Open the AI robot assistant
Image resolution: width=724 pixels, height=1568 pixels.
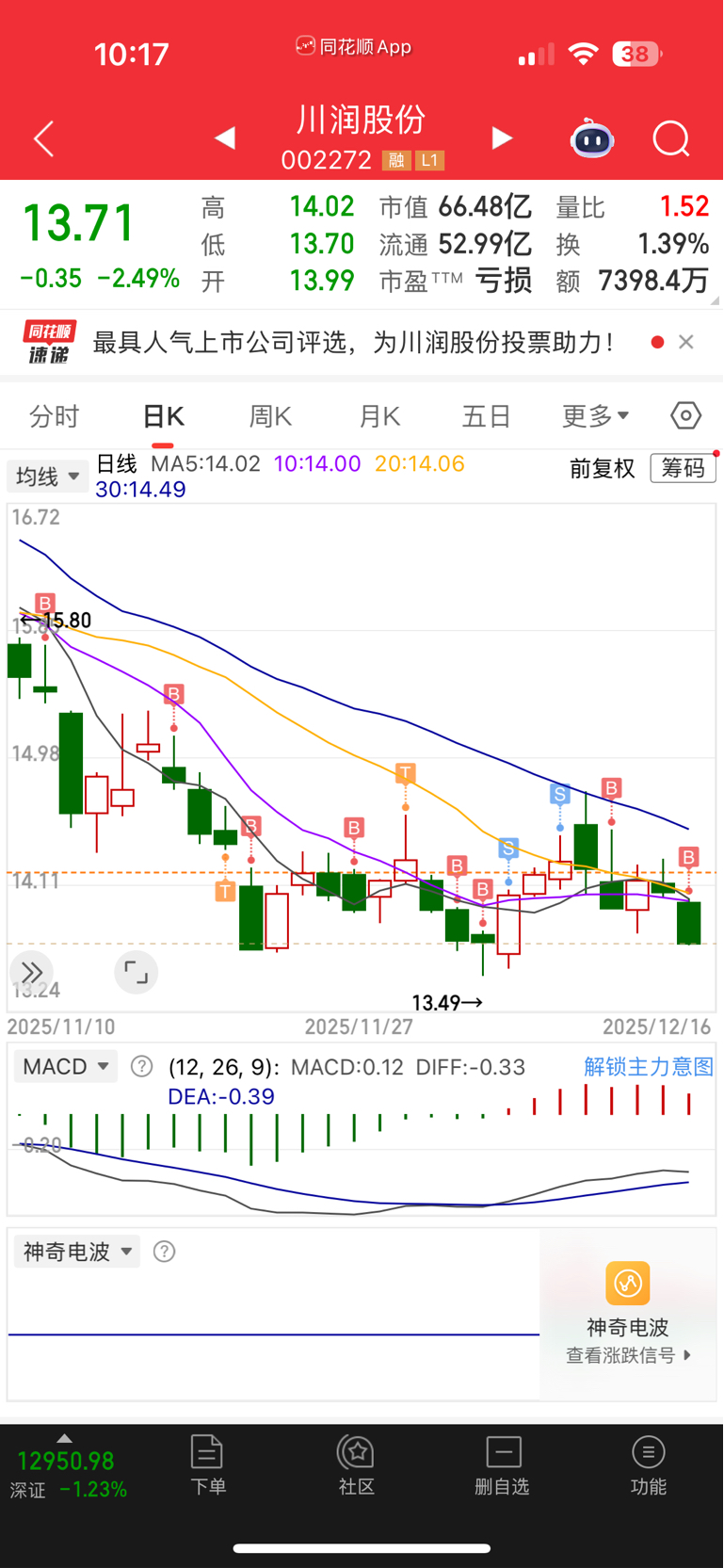592,139
